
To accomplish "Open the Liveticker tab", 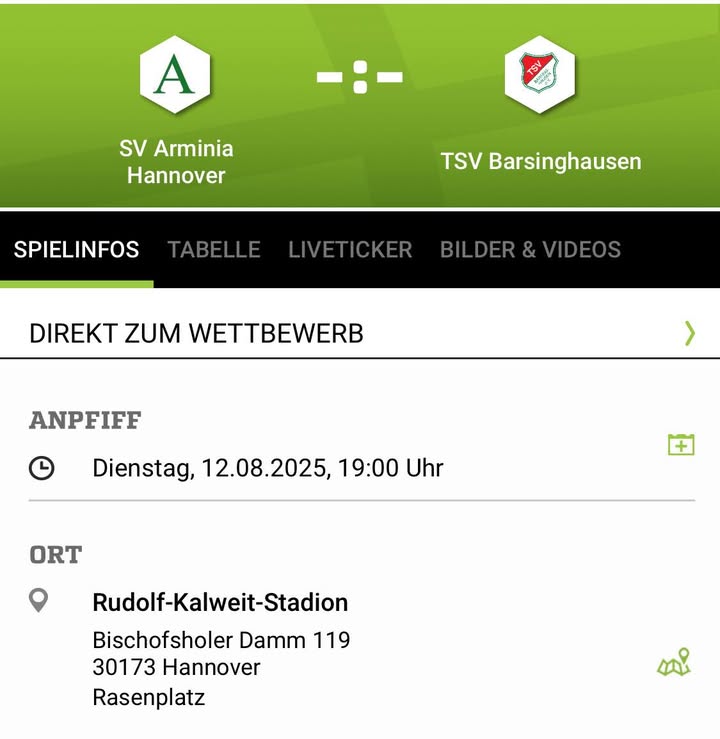I will [x=350, y=250].
